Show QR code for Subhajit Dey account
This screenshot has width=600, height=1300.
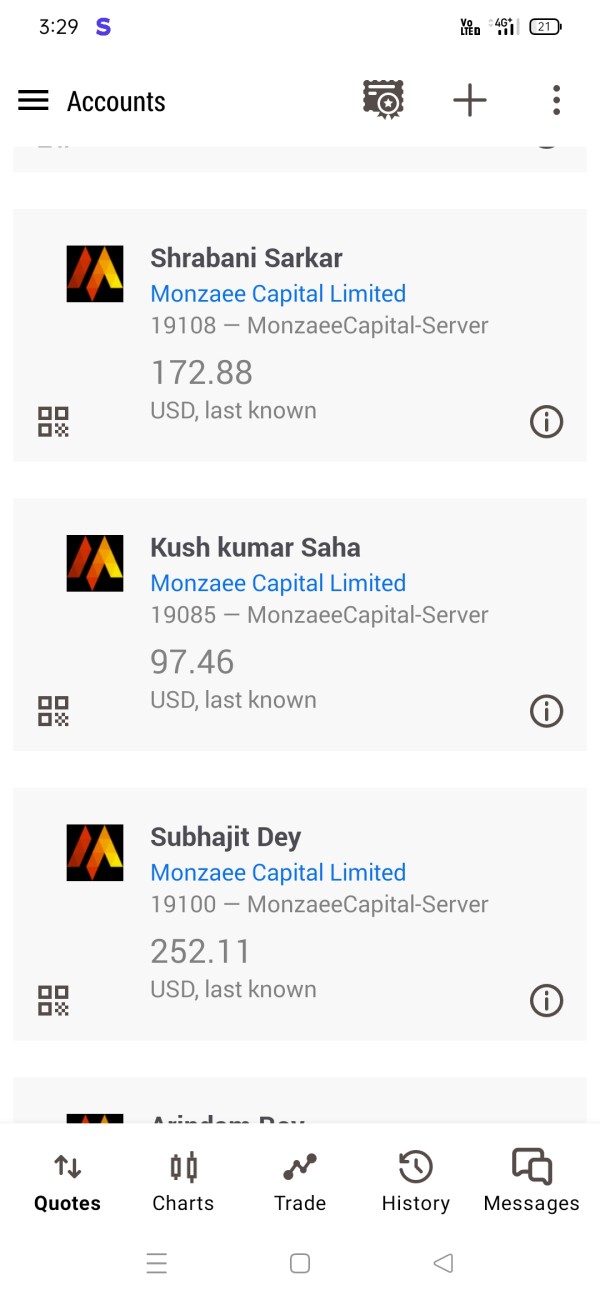coord(53,1000)
